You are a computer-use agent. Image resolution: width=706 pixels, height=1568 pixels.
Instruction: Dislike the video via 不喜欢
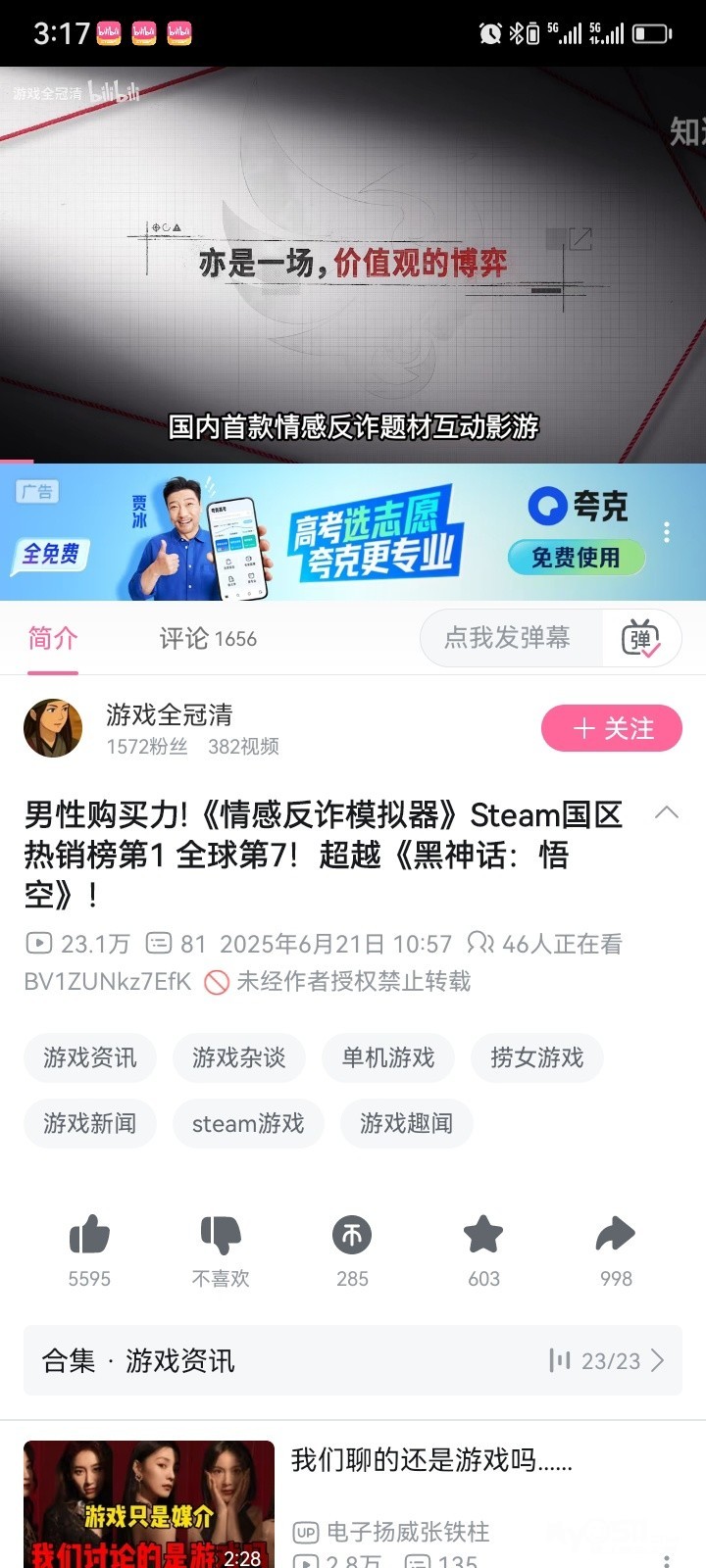click(x=221, y=1237)
